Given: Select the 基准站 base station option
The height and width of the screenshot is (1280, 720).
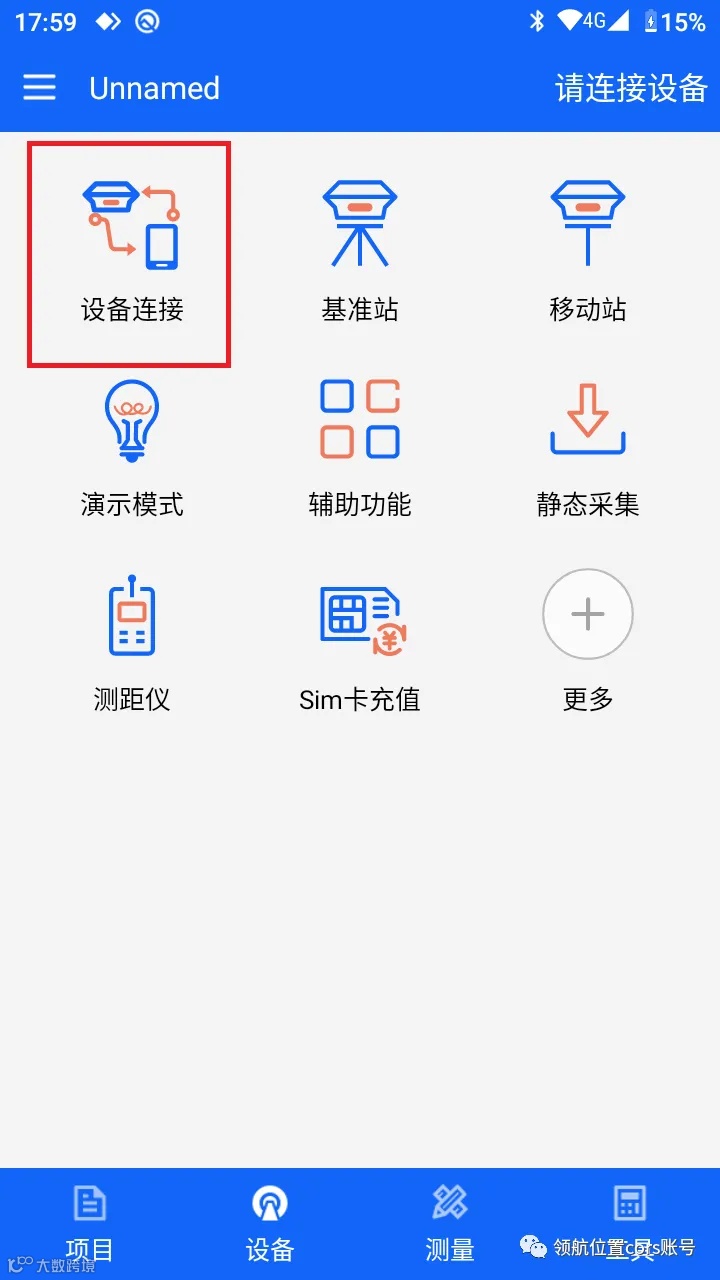Looking at the screenshot, I should [360, 254].
